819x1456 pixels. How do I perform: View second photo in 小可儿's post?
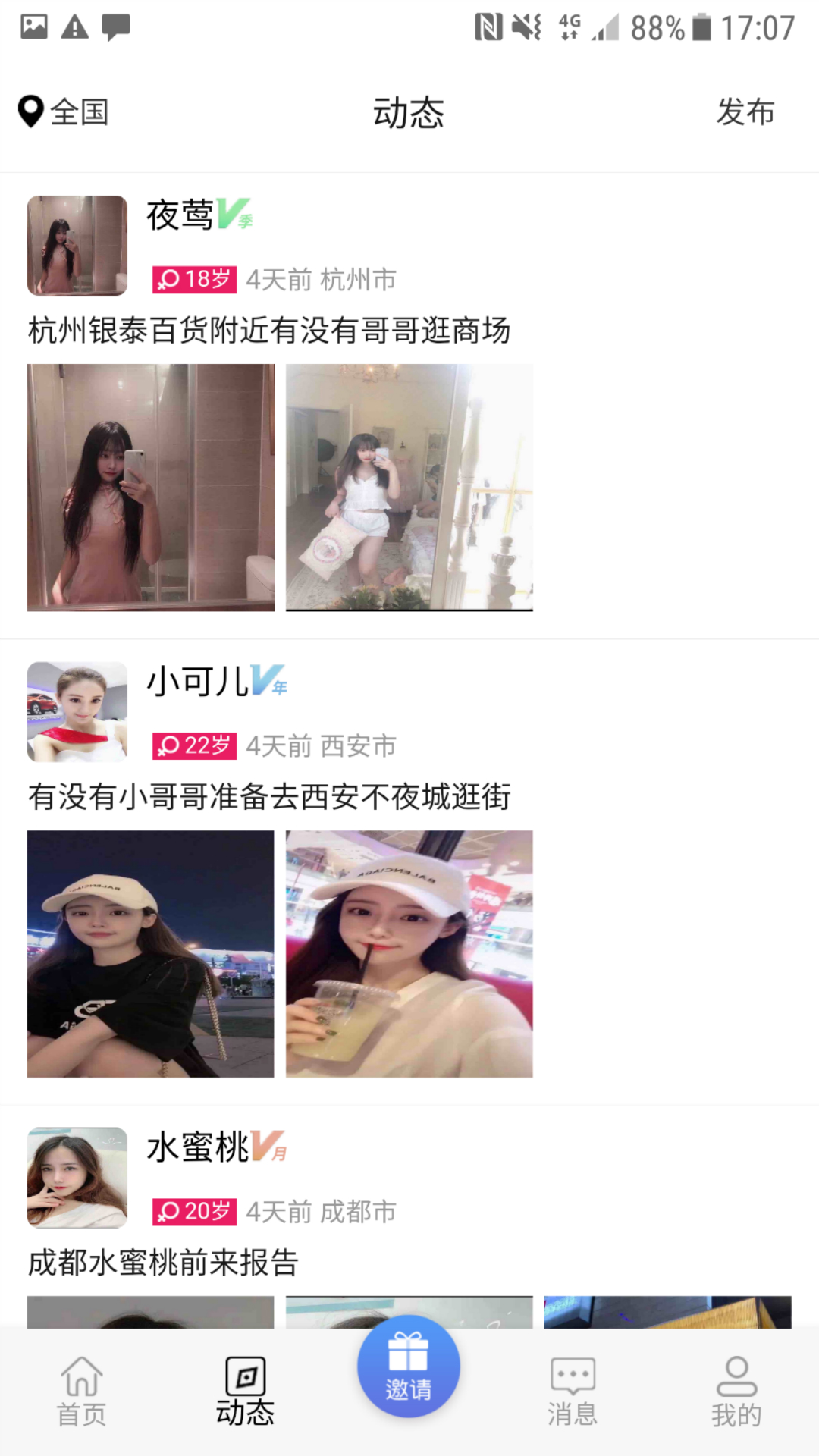pos(409,953)
